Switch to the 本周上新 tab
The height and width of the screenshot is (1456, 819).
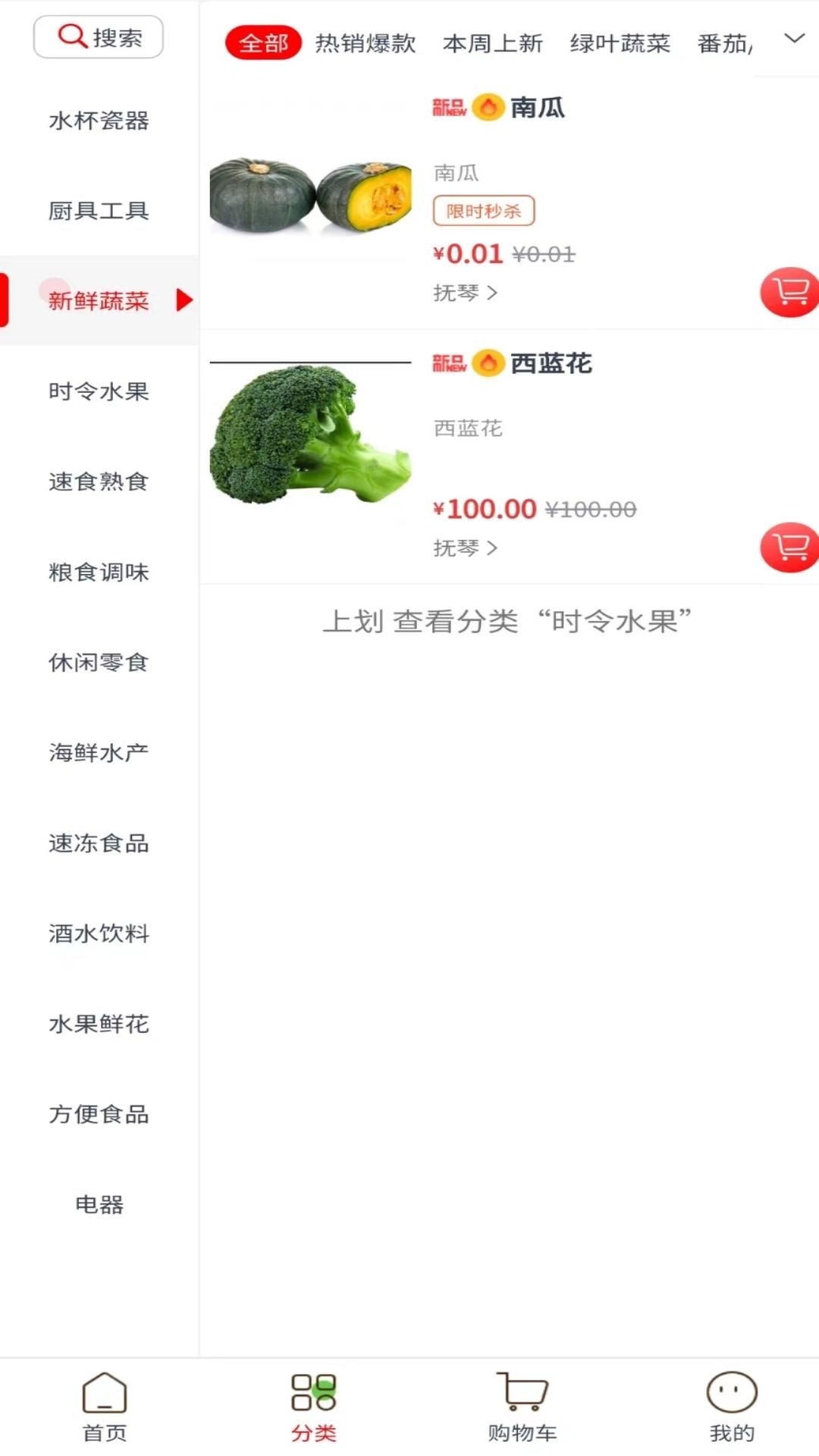coord(494,43)
